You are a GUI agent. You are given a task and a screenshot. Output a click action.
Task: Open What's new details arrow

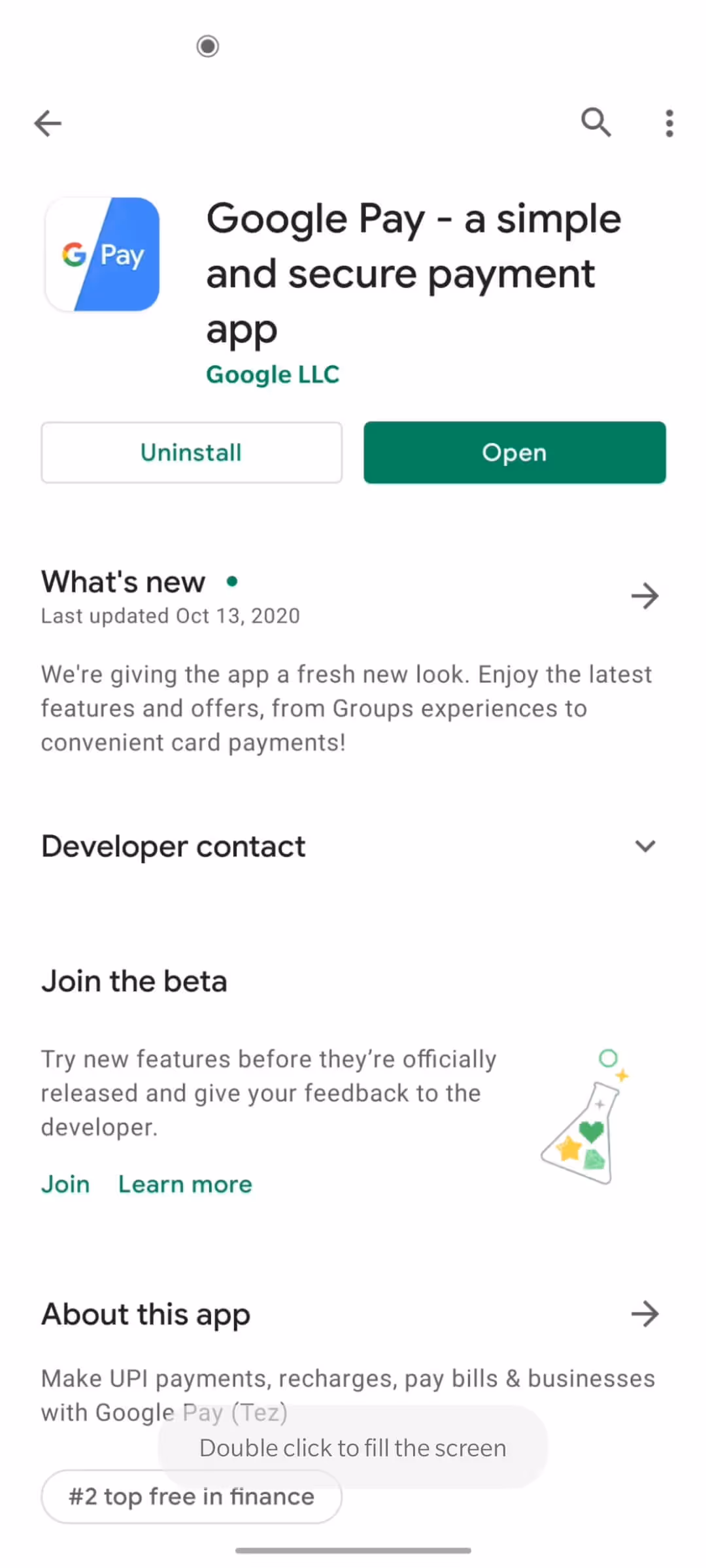tap(645, 596)
